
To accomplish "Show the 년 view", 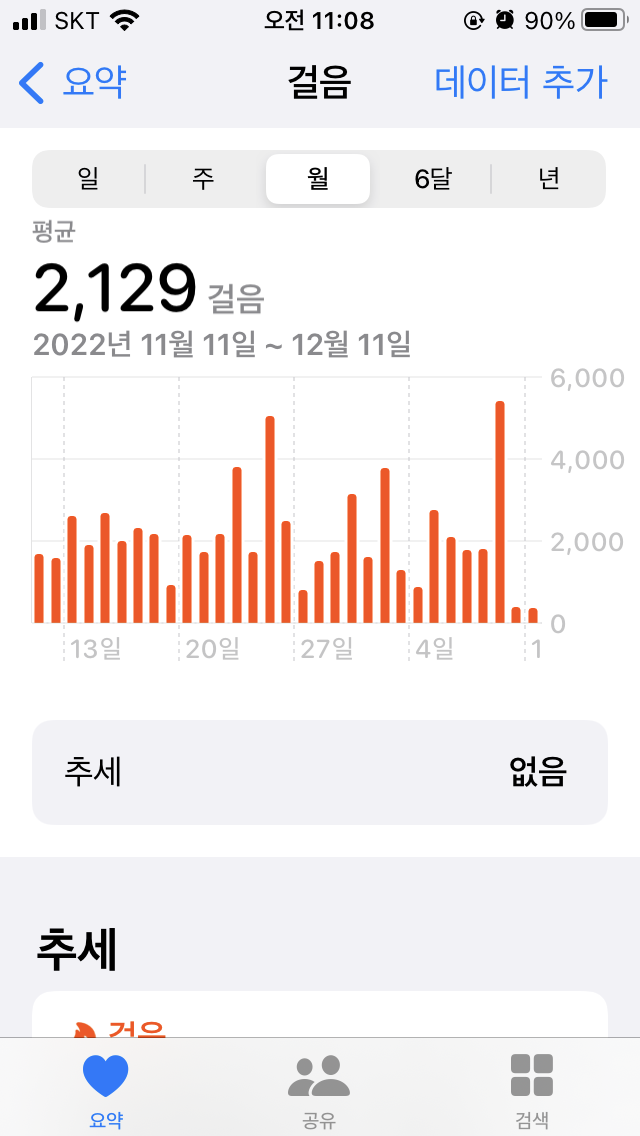I will 548,179.
